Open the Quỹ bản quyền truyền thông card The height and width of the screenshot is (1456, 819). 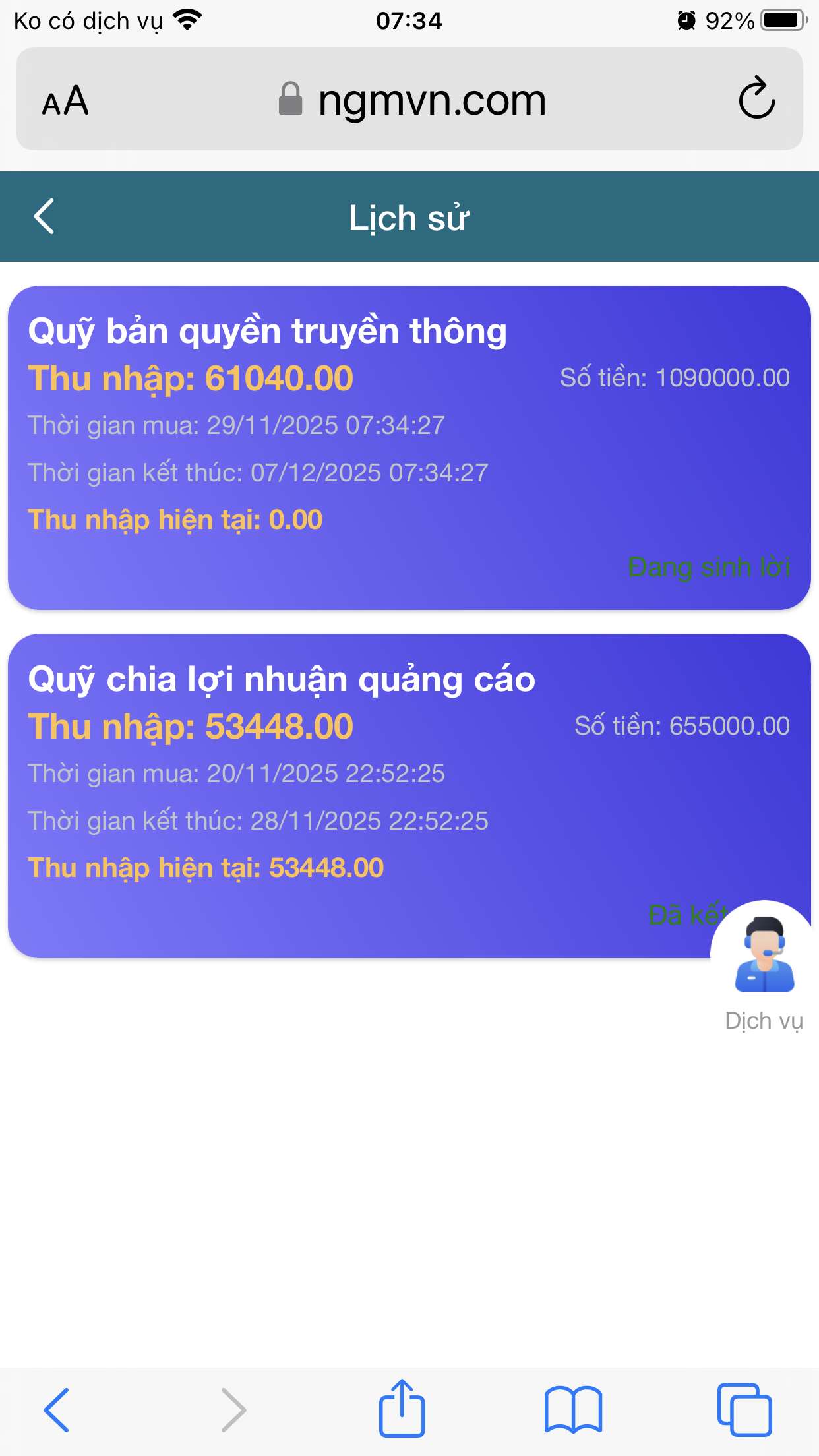[409, 447]
